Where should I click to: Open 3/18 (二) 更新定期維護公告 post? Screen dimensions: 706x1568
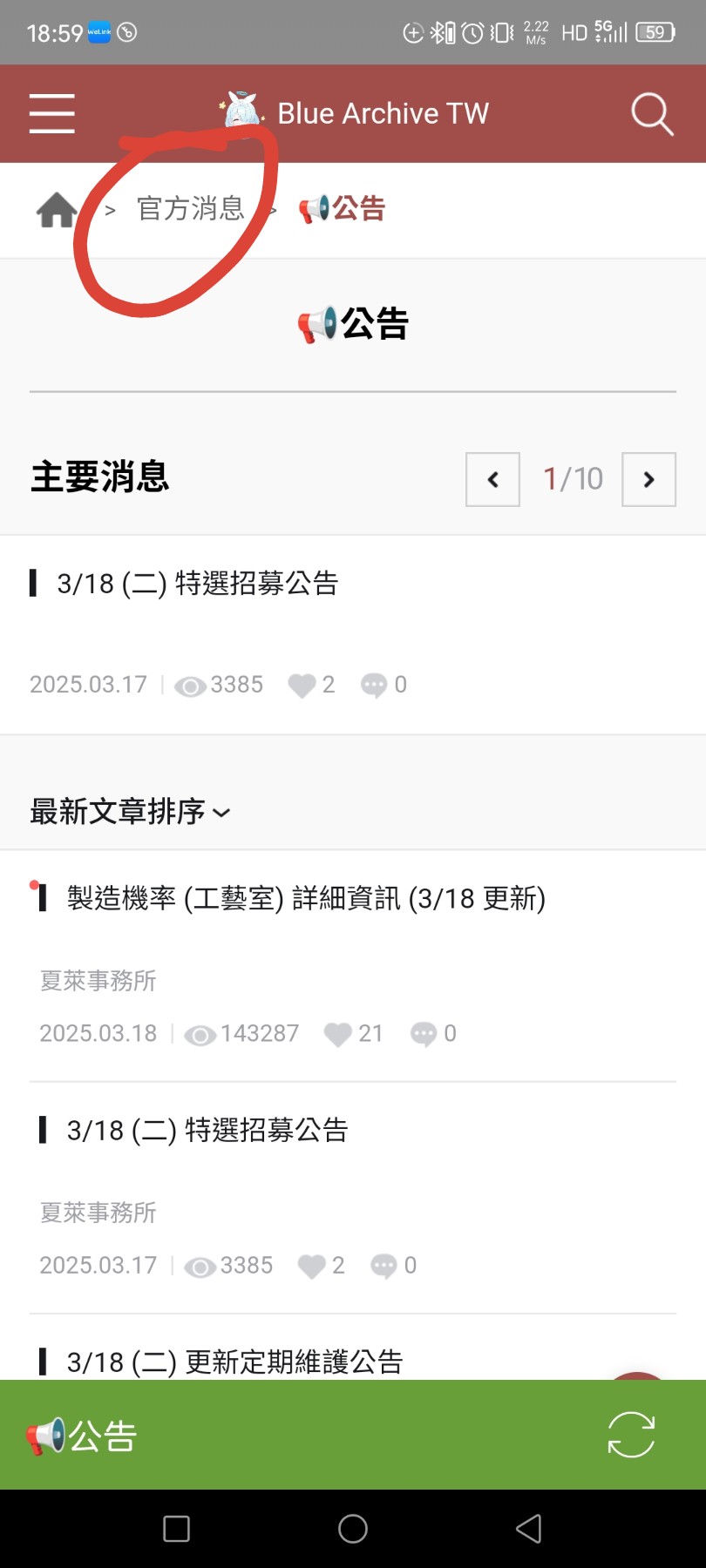tap(234, 1362)
